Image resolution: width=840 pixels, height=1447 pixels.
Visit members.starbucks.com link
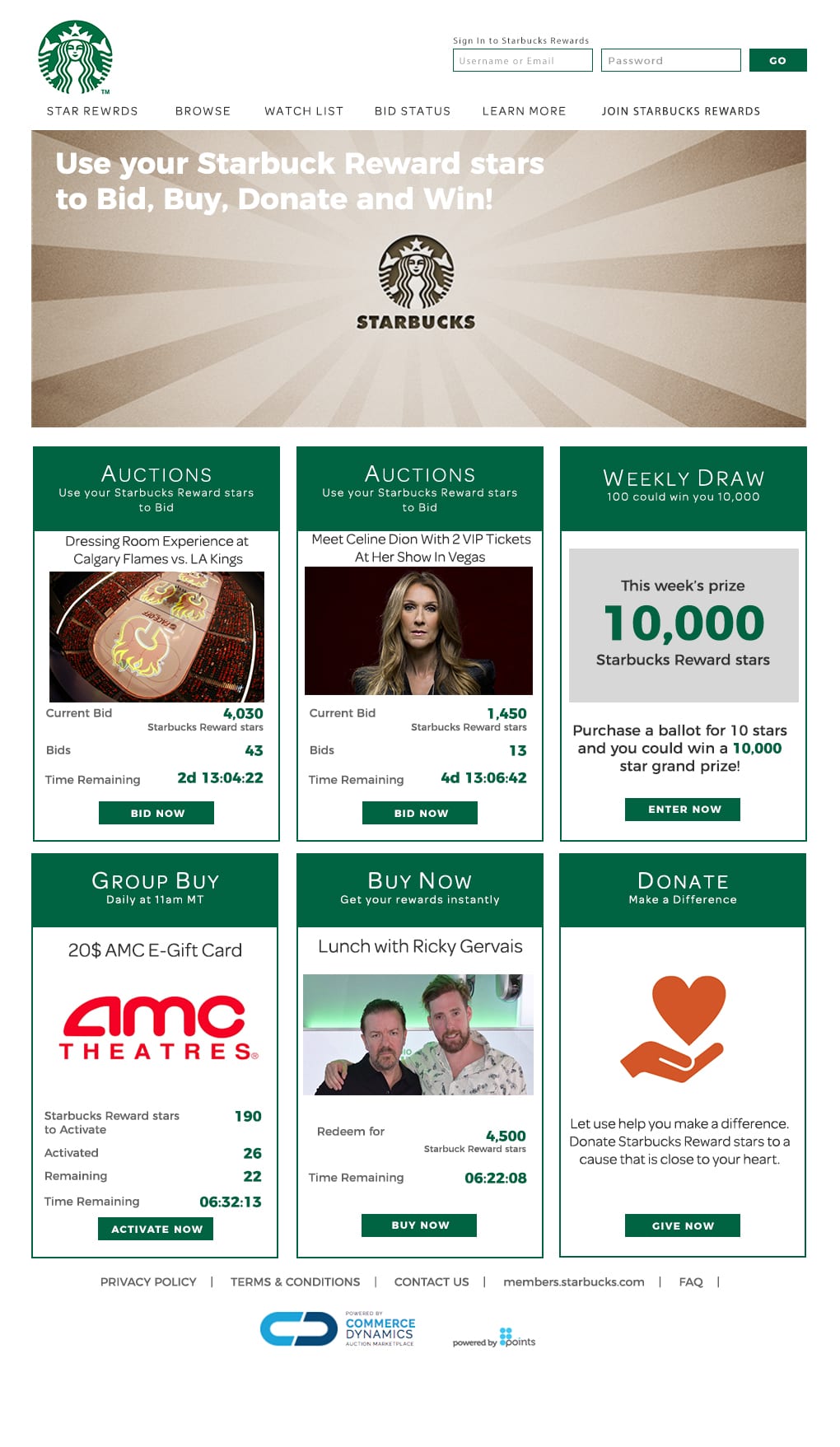[574, 1281]
